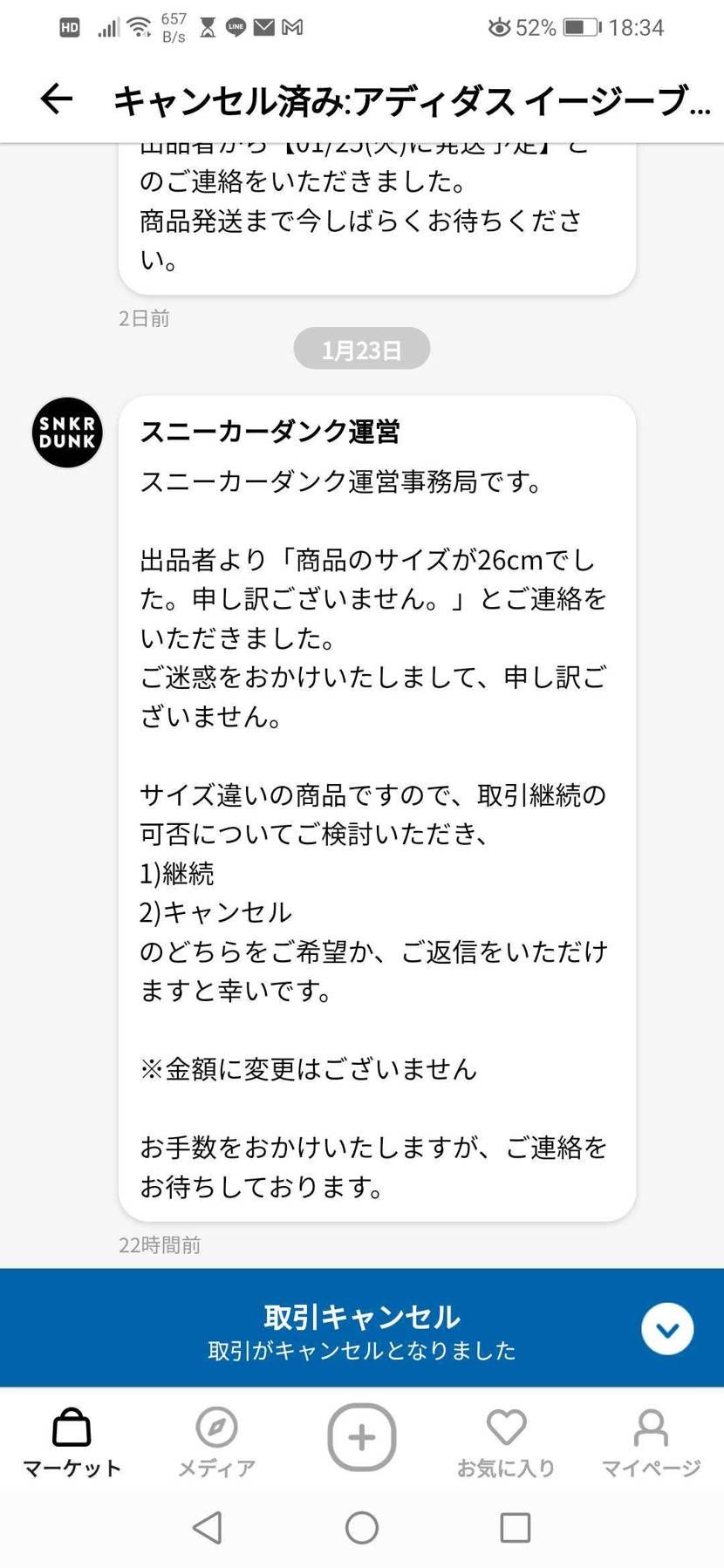Tap the battery level indicator

(580, 26)
